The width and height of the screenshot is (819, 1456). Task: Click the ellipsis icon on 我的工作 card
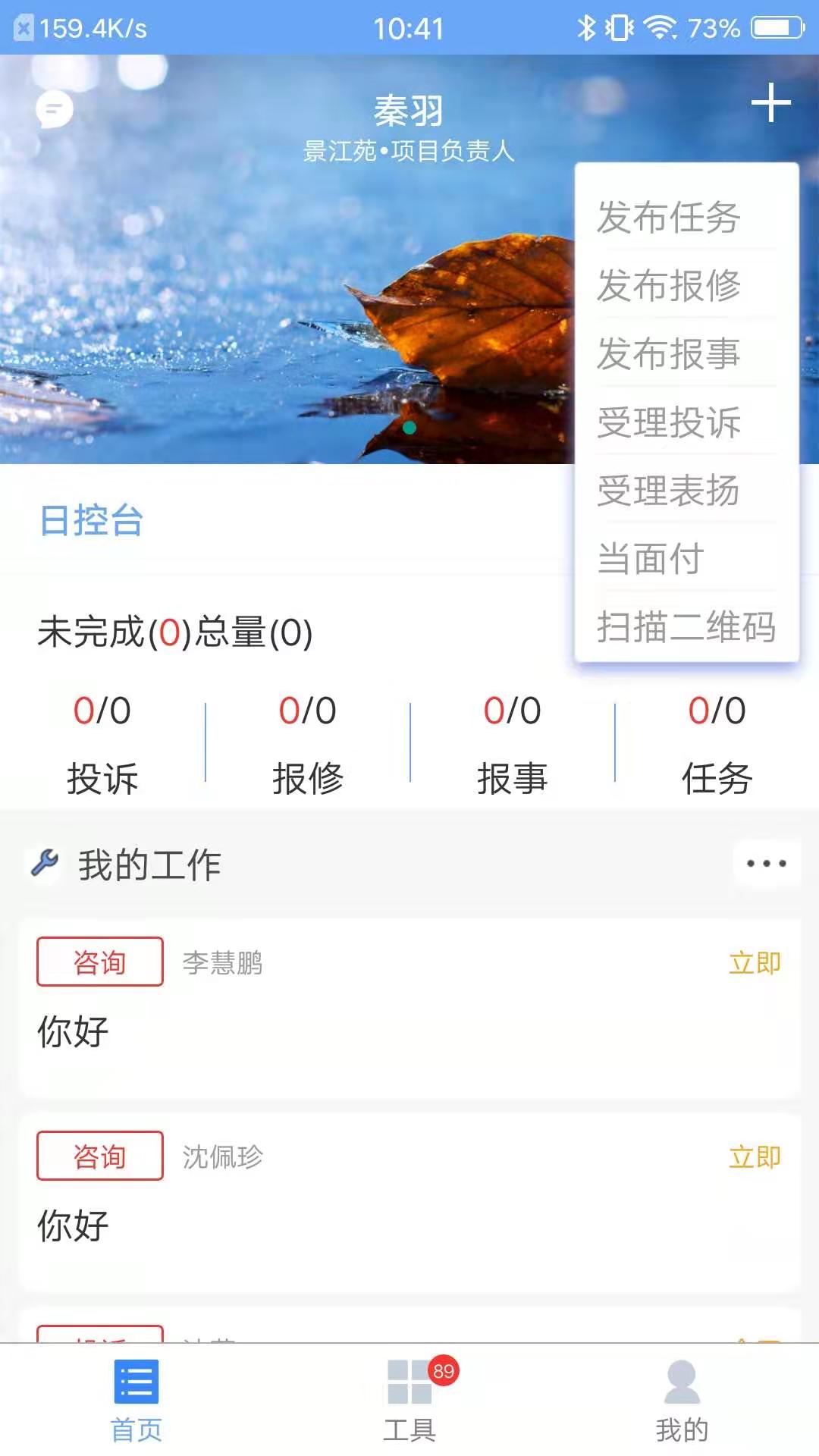766,862
